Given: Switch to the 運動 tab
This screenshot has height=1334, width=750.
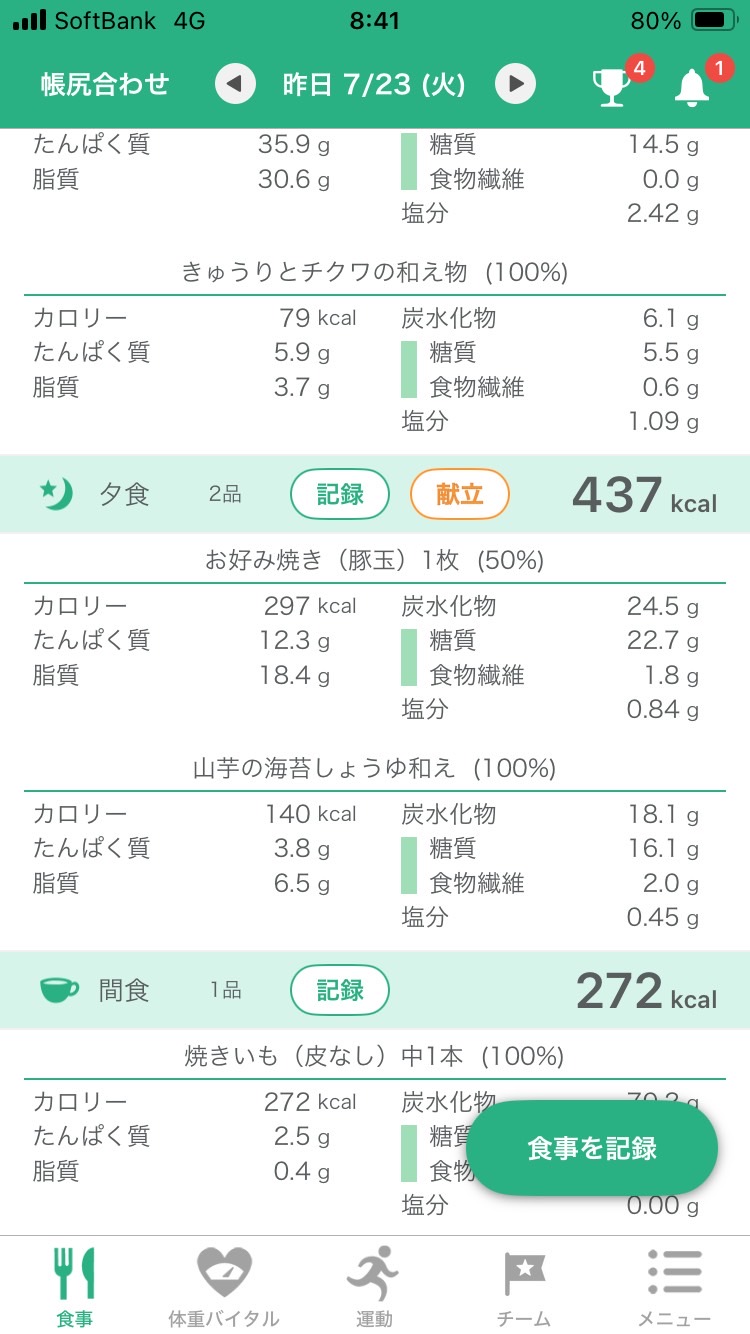Looking at the screenshot, I should tap(375, 1287).
